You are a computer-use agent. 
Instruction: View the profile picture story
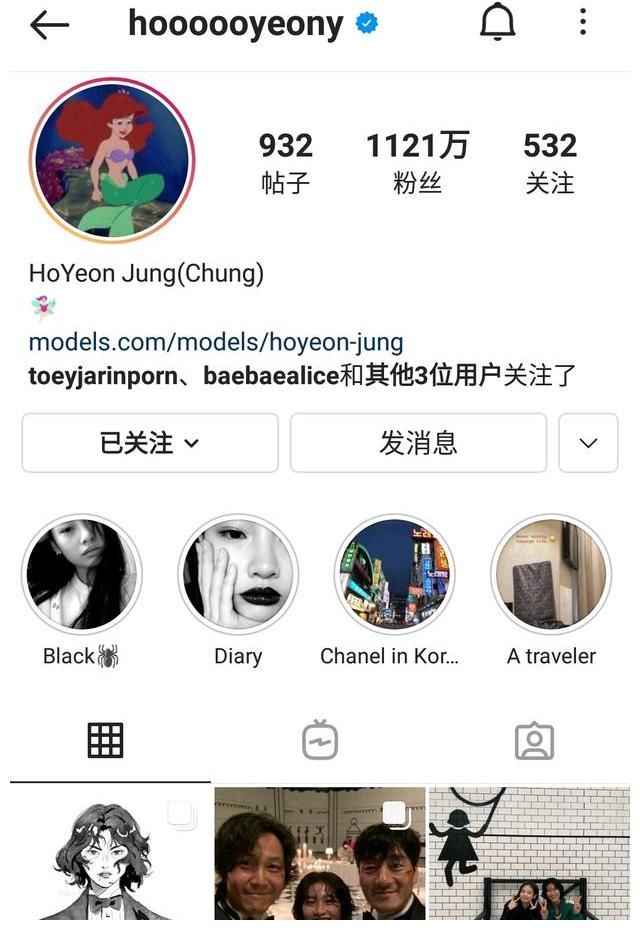pyautogui.click(x=112, y=160)
